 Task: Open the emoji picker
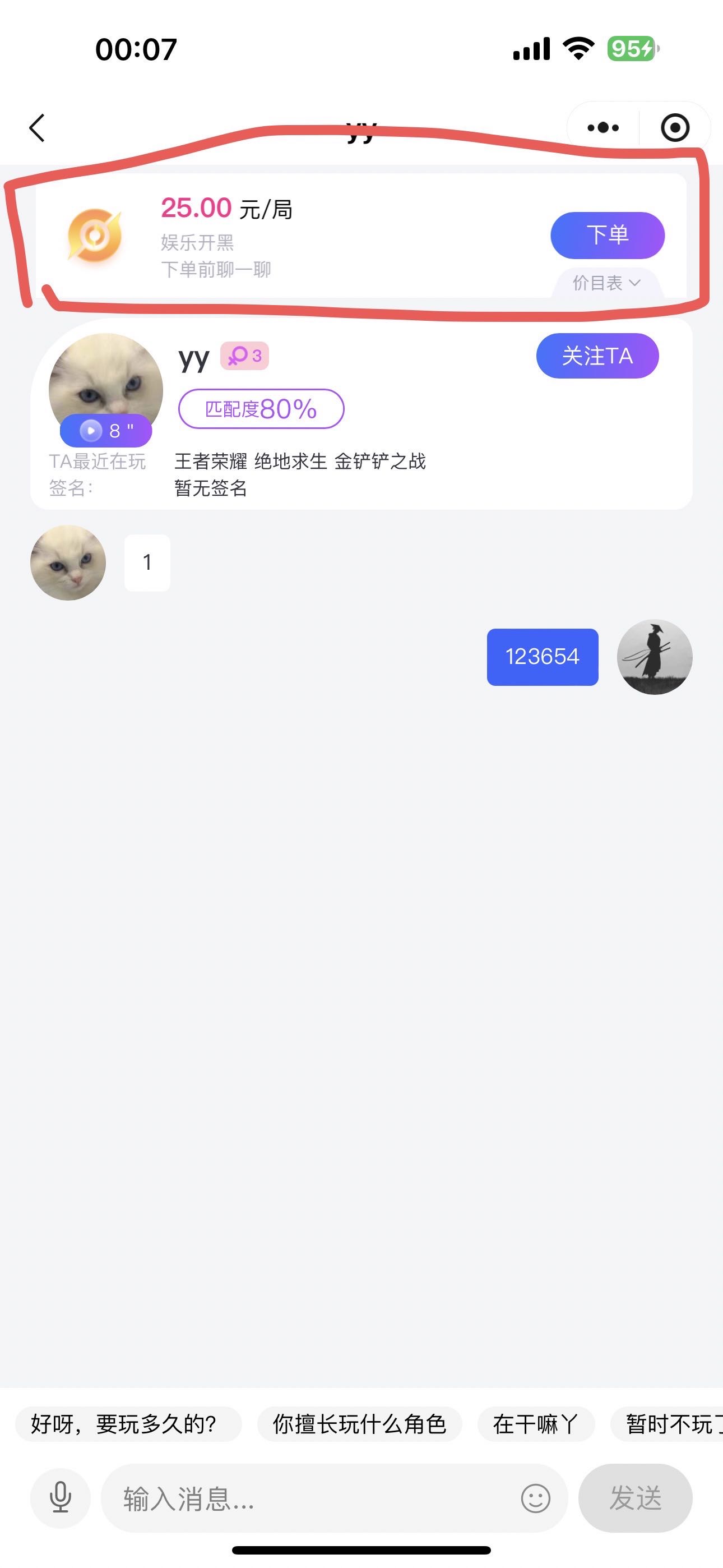tap(536, 1497)
